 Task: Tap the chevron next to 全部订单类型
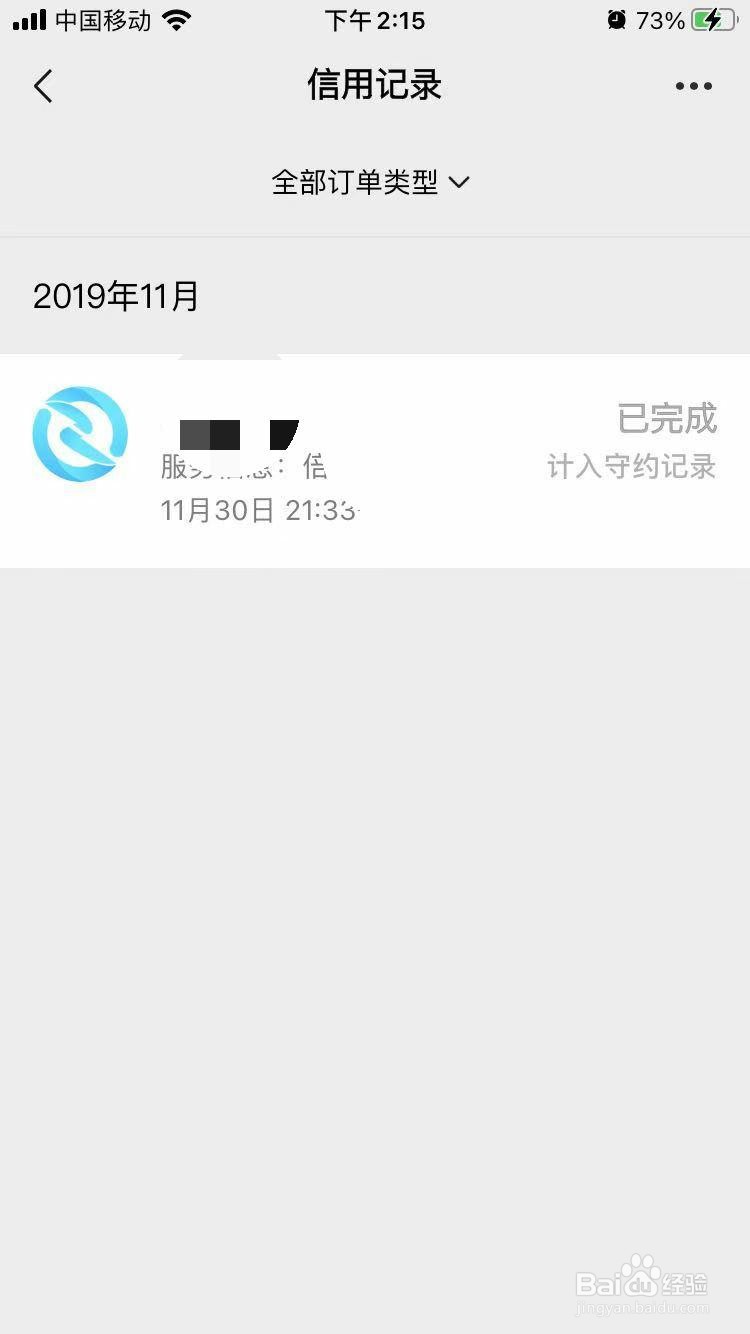point(458,183)
